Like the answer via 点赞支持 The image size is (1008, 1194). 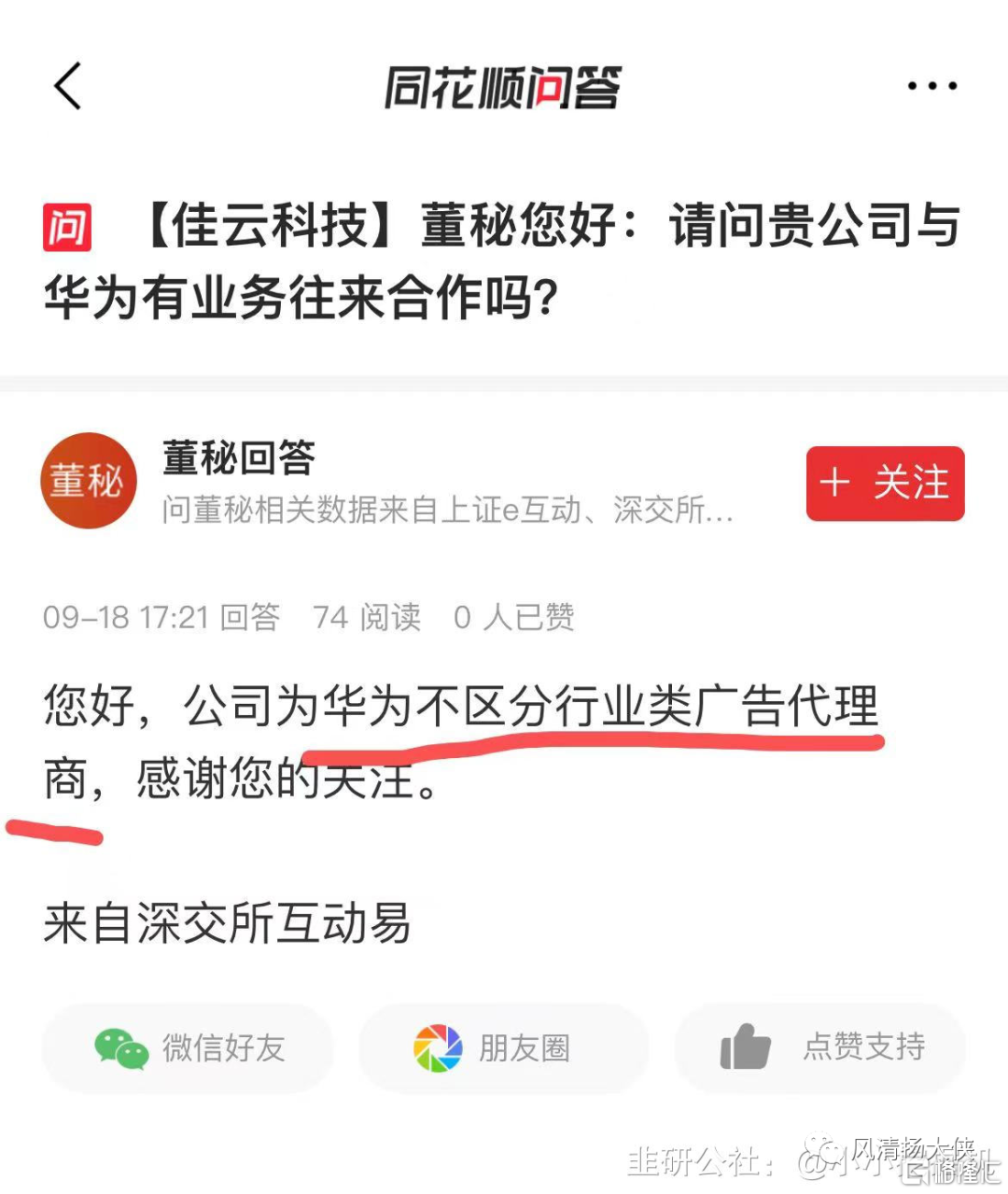(819, 1047)
